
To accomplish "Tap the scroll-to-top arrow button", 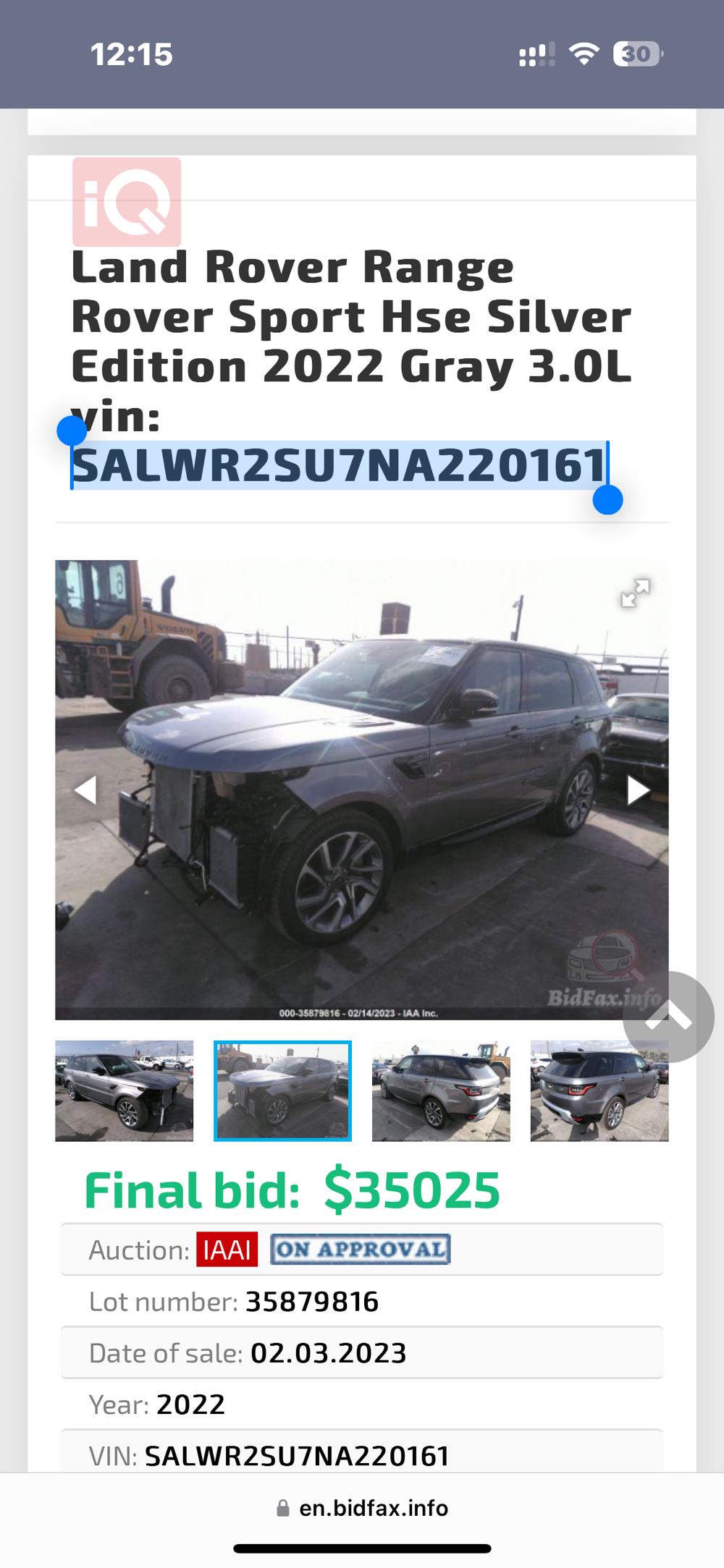I will [668, 1017].
